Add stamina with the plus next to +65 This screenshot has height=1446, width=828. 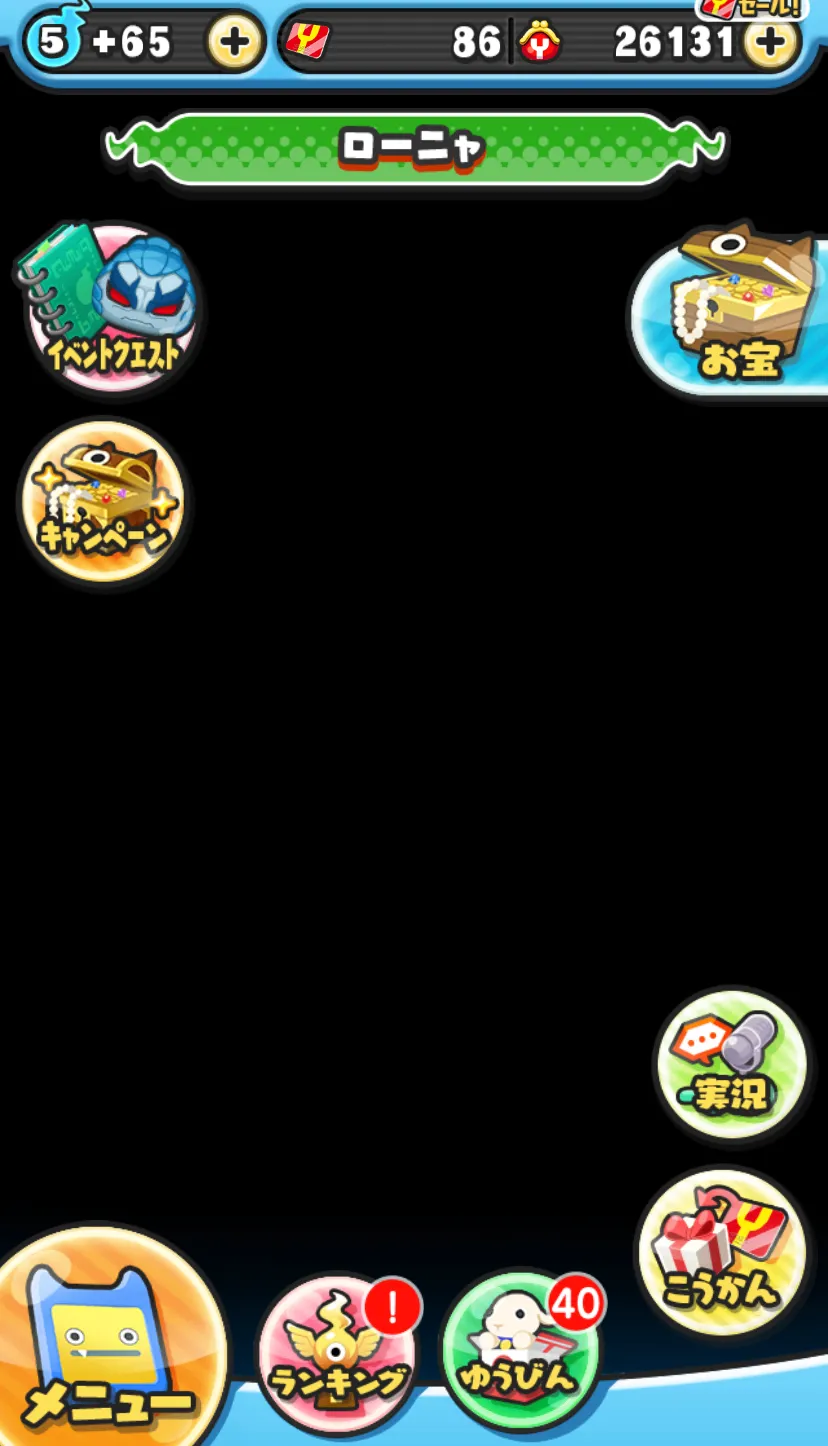pos(234,42)
